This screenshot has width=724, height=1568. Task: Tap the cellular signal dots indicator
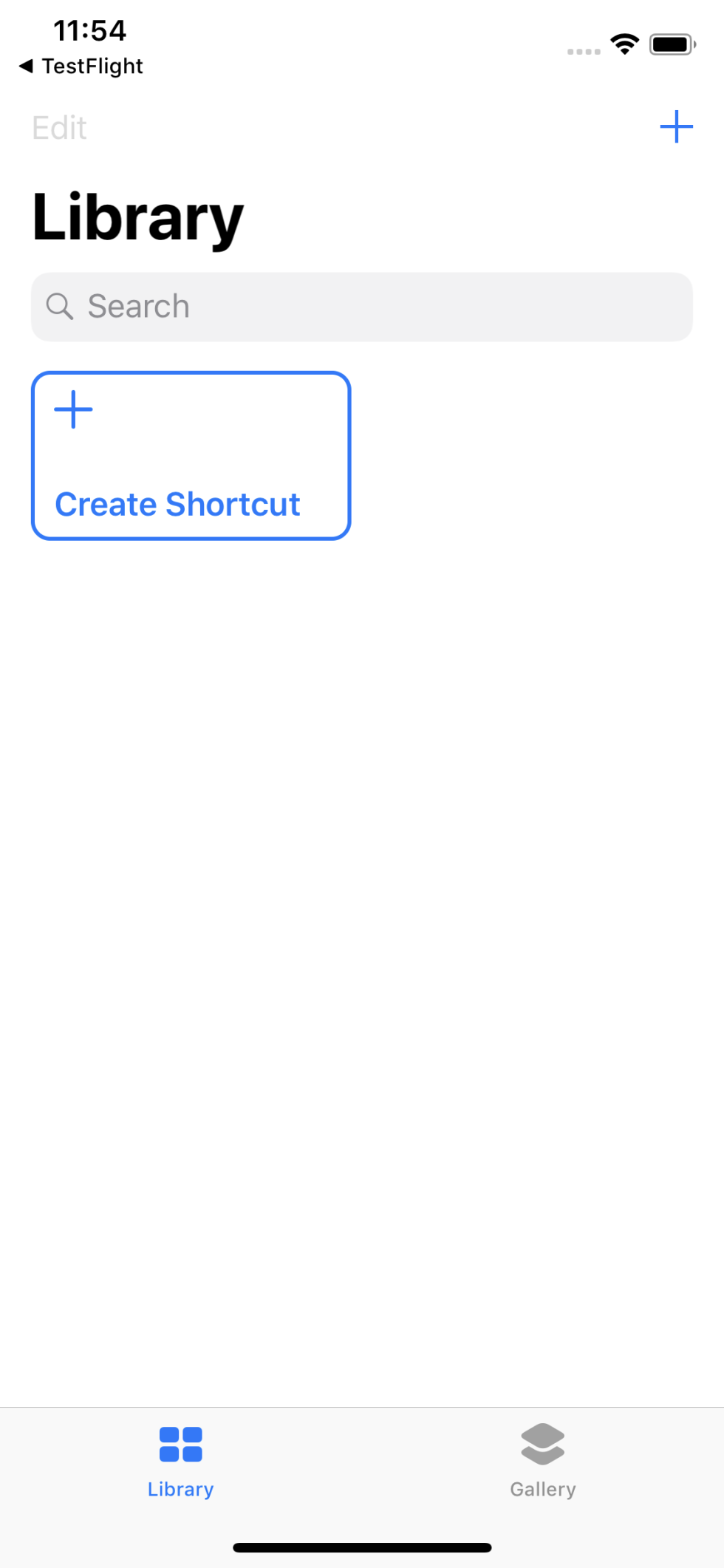coord(583,50)
